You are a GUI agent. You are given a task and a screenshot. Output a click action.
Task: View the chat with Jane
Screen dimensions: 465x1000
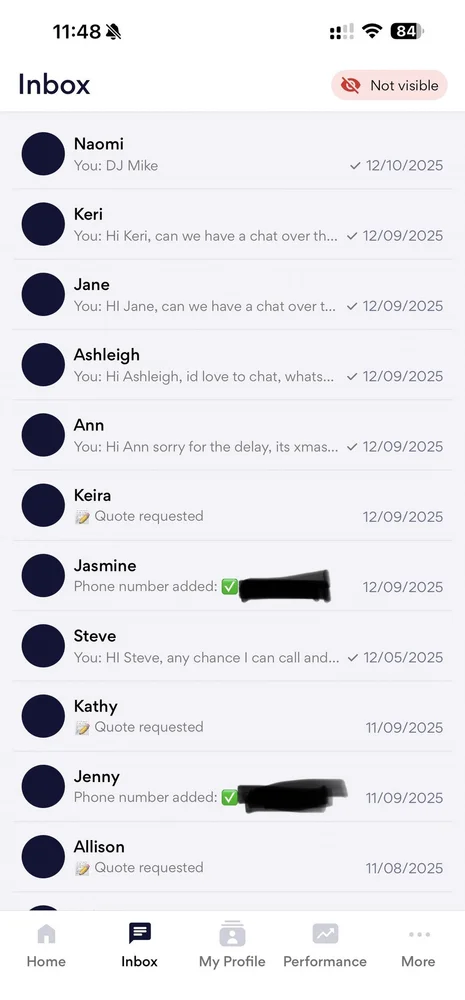pyautogui.click(x=232, y=294)
